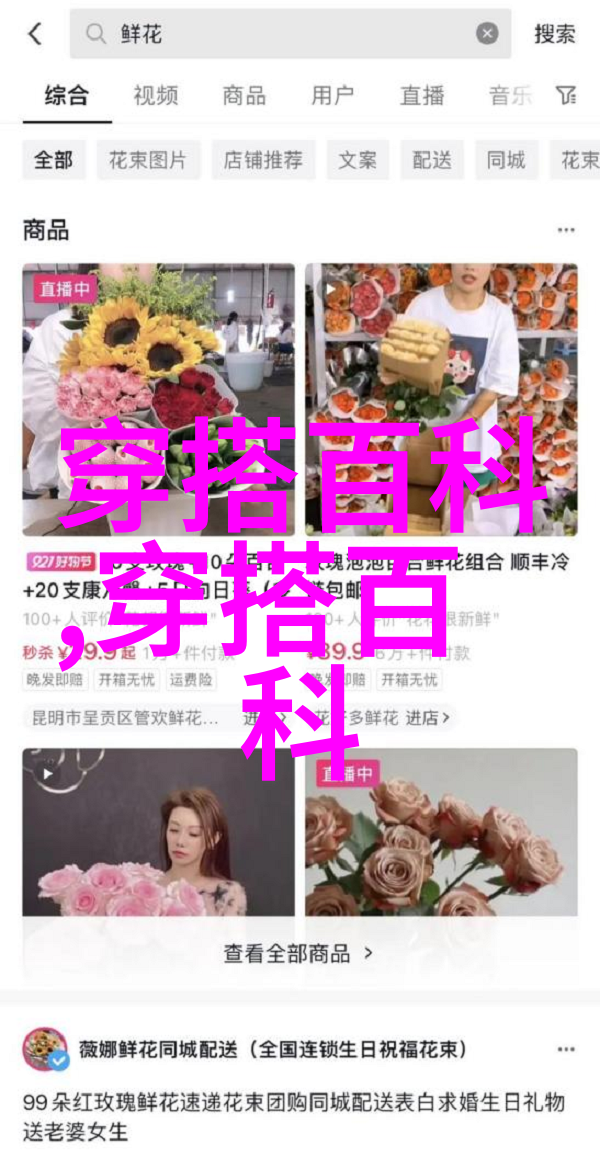Select the 花束图片 chip
The height and width of the screenshot is (1168, 600).
(x=148, y=160)
